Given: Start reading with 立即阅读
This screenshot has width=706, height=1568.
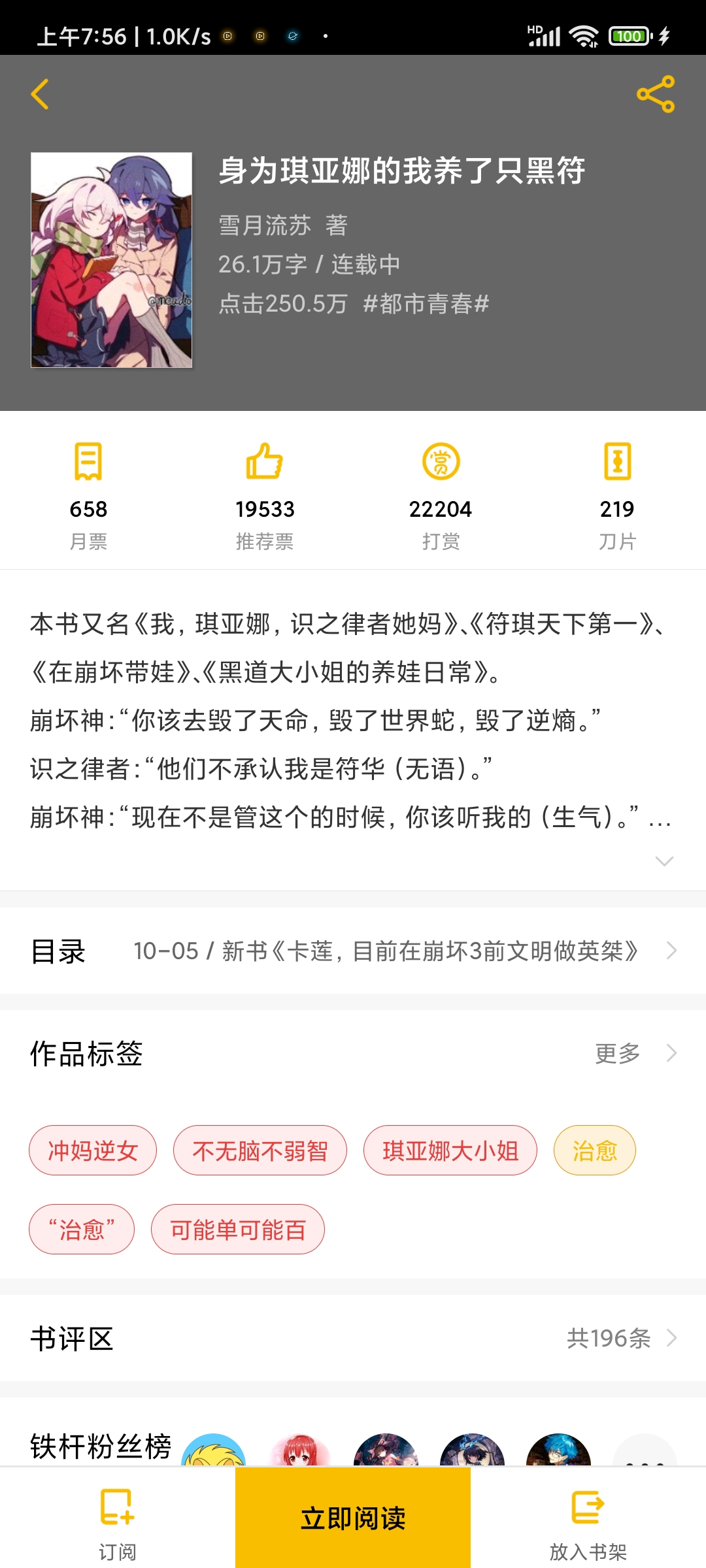Looking at the screenshot, I should pyautogui.click(x=353, y=1518).
